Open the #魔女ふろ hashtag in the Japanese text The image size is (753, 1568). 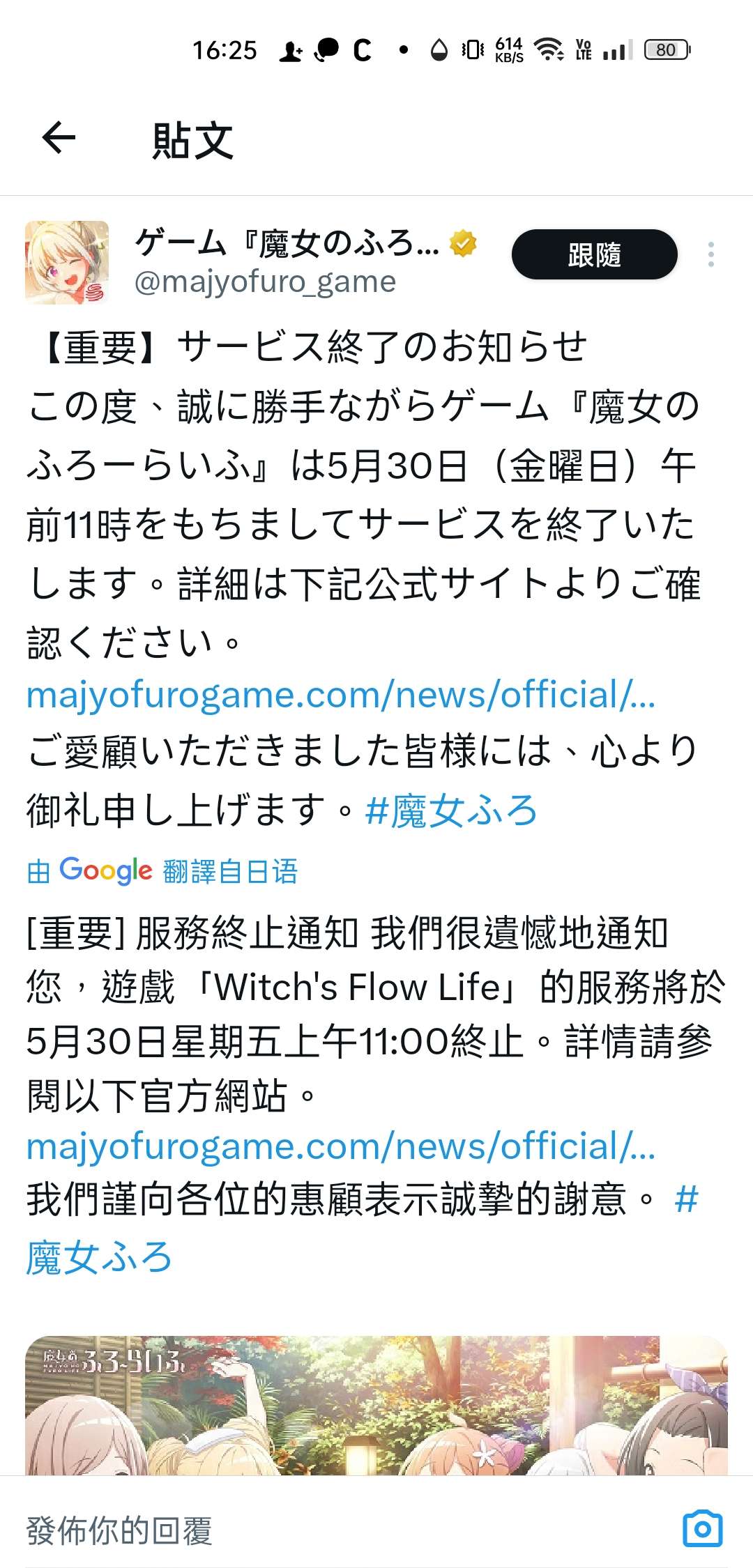pos(451,810)
